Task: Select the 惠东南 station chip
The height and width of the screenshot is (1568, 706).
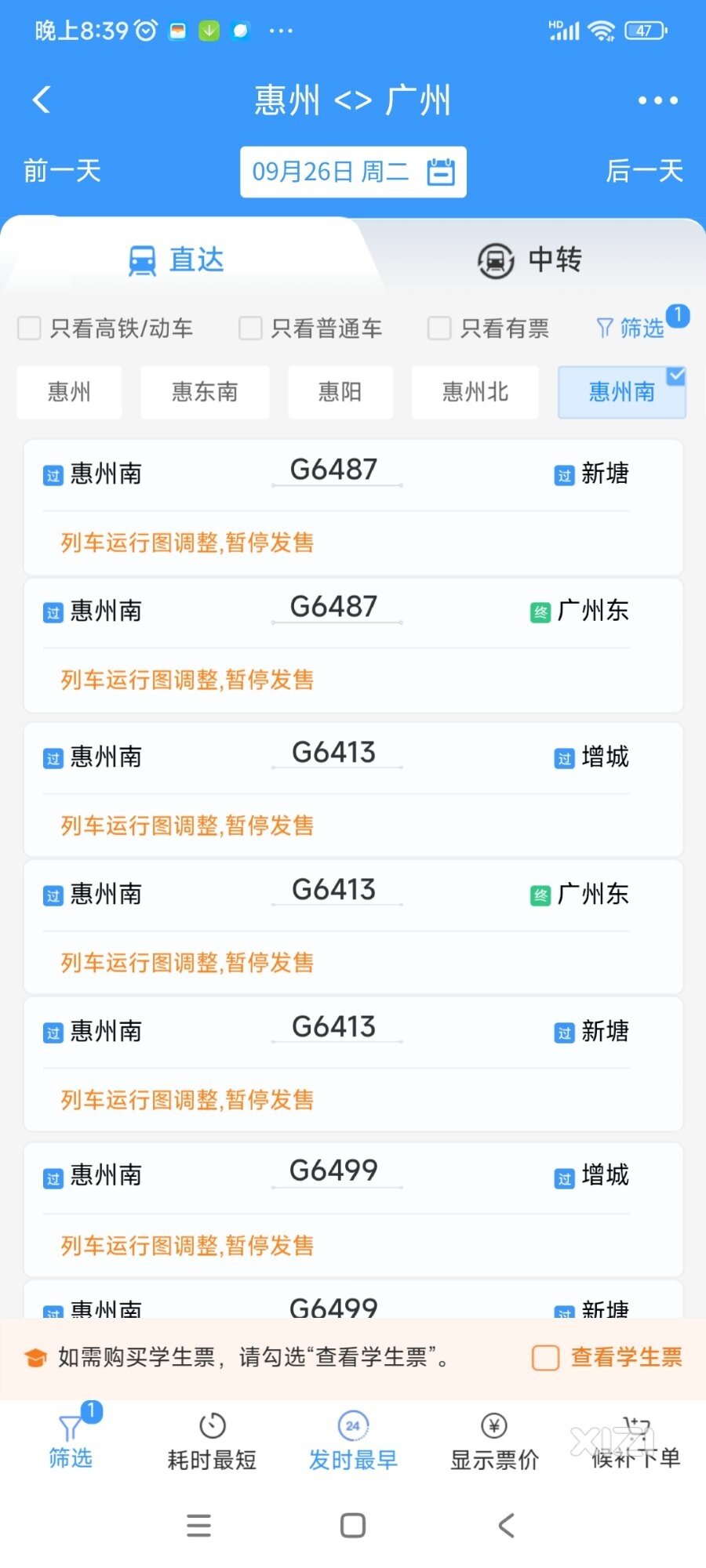Action: click(205, 392)
